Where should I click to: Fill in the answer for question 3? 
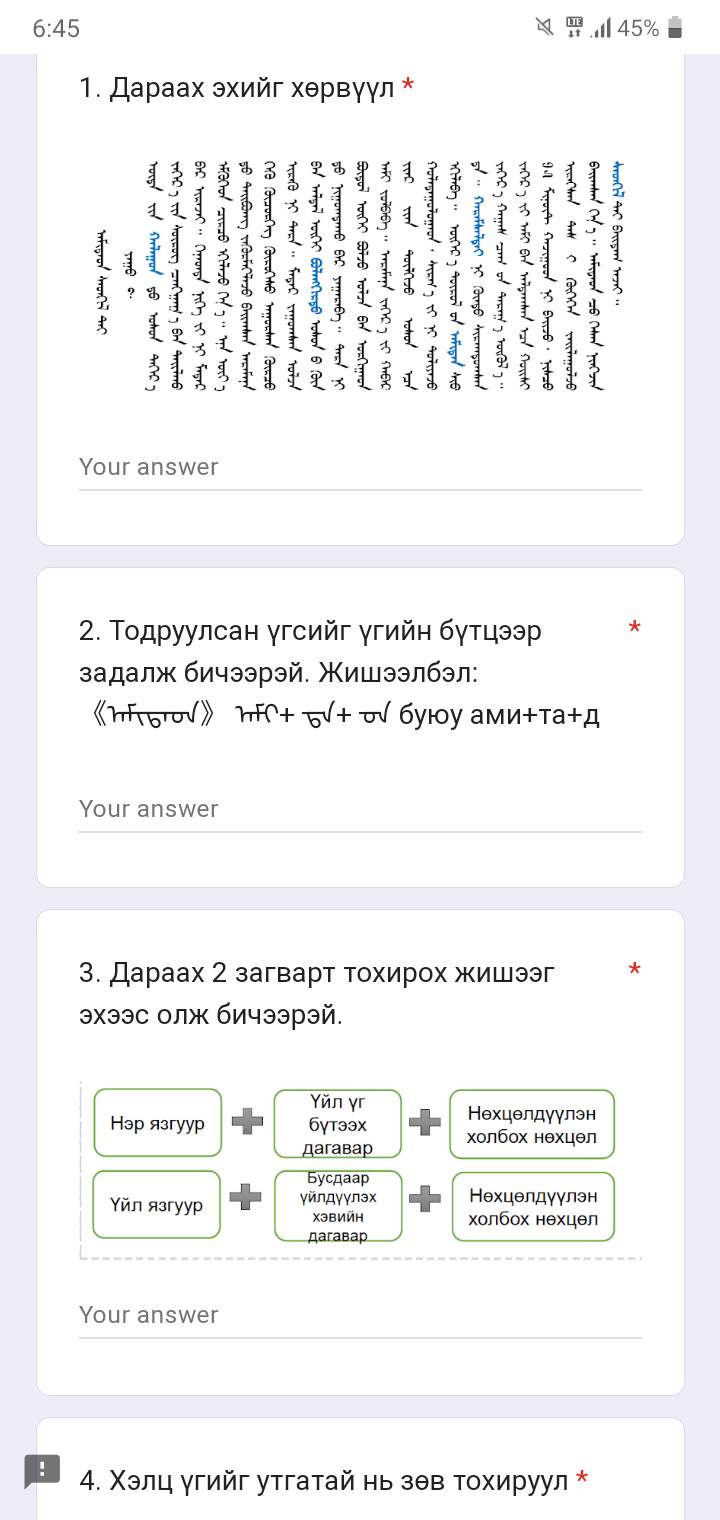pyautogui.click(x=360, y=1316)
